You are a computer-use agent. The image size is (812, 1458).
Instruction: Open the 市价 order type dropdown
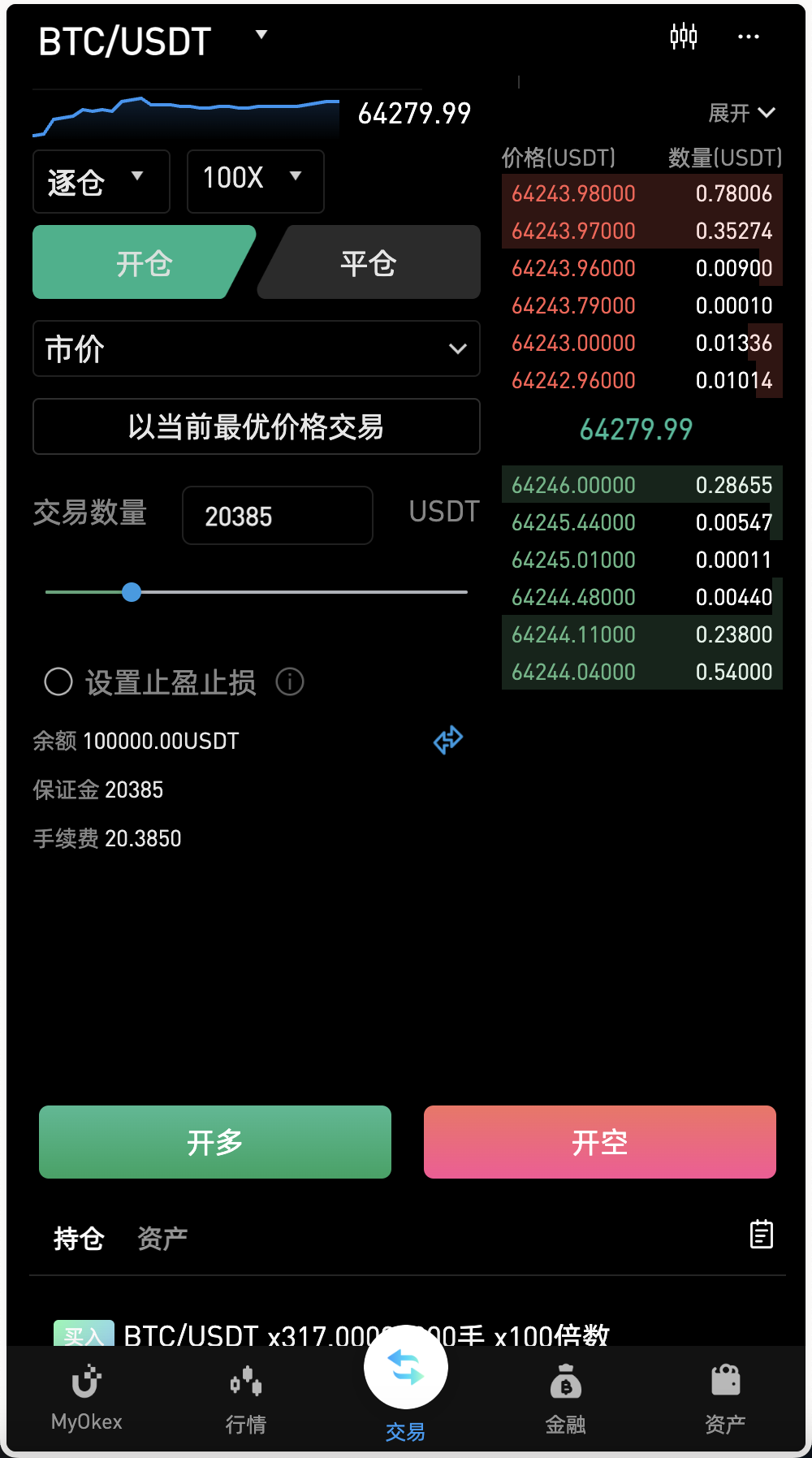click(x=256, y=349)
